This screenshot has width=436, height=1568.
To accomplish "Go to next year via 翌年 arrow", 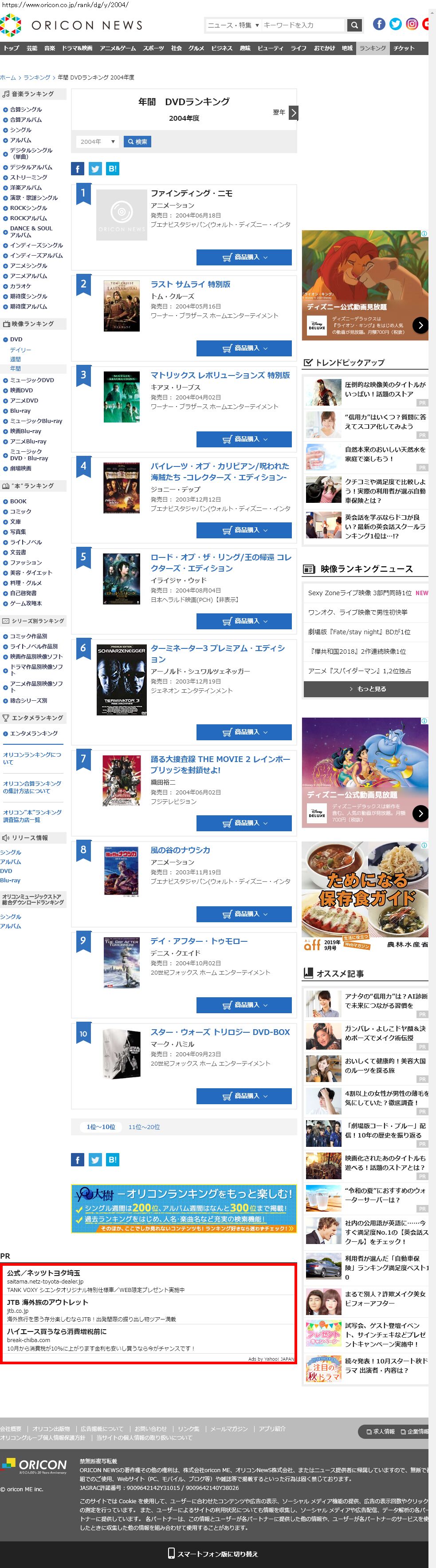I will pyautogui.click(x=293, y=113).
